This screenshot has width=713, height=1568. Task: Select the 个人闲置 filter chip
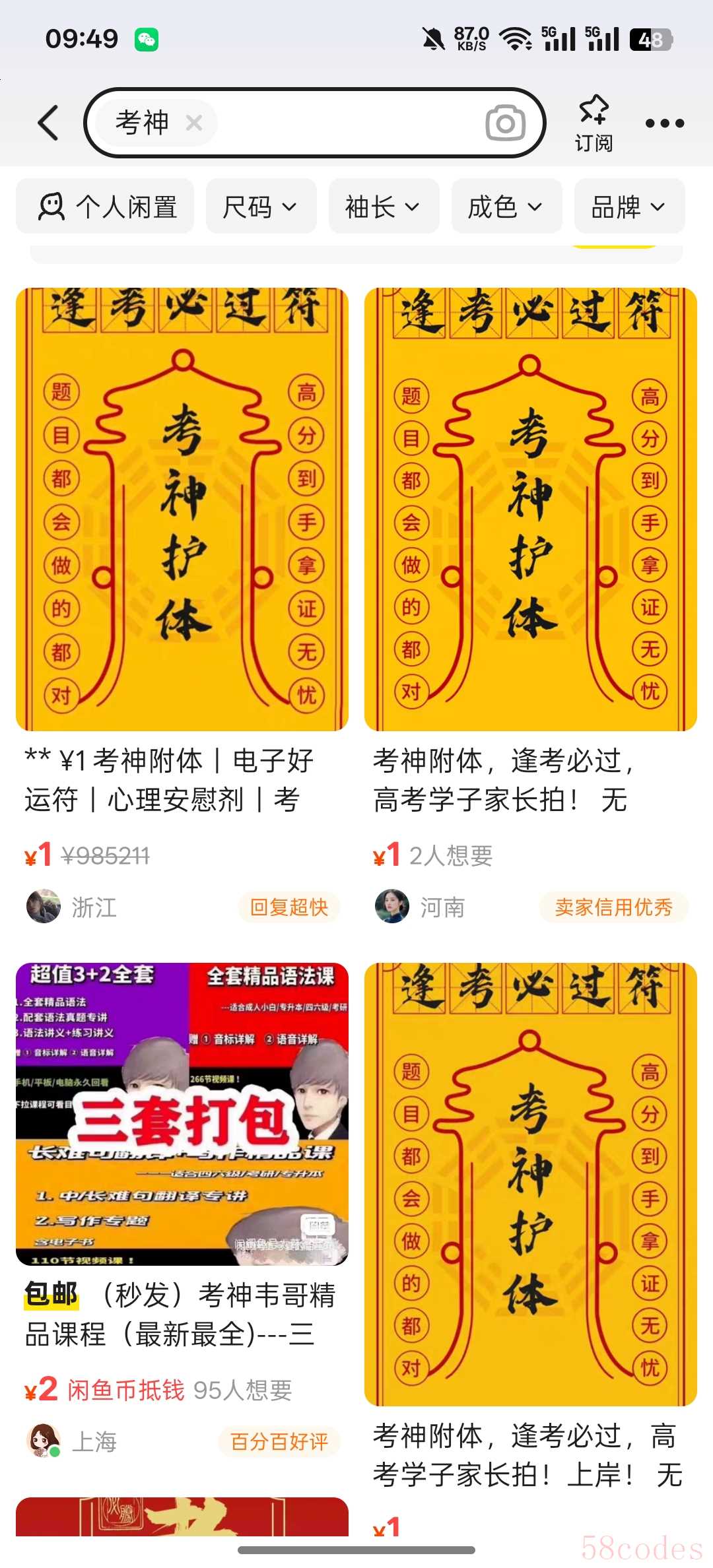pos(106,207)
